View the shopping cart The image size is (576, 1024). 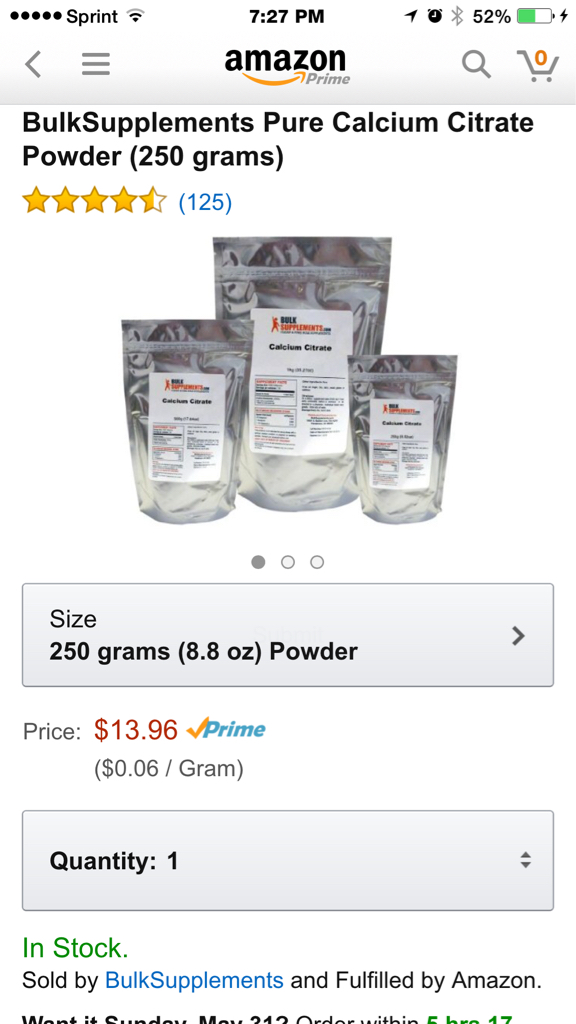(x=538, y=65)
